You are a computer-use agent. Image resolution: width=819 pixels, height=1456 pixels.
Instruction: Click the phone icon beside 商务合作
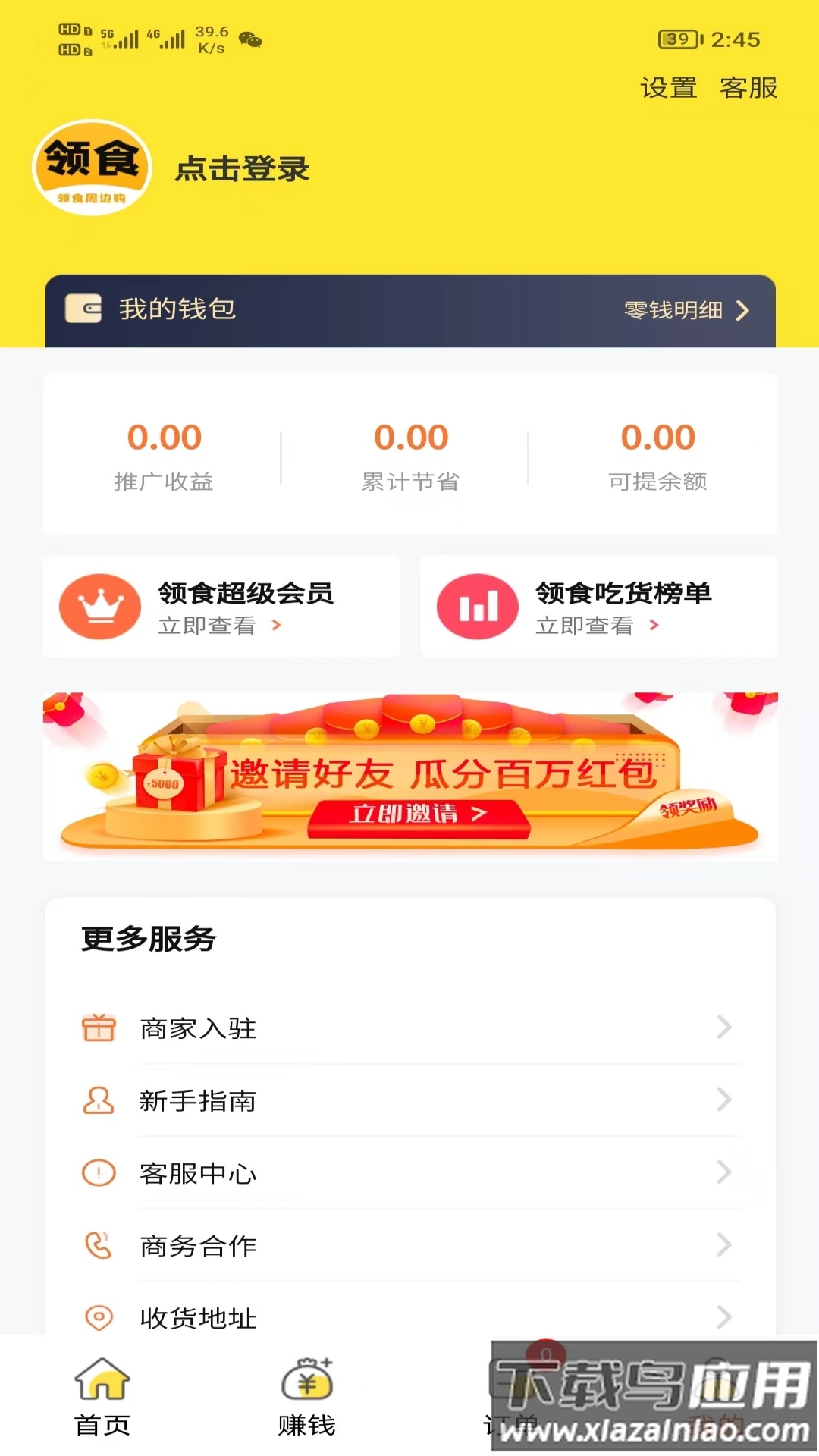(x=97, y=1246)
